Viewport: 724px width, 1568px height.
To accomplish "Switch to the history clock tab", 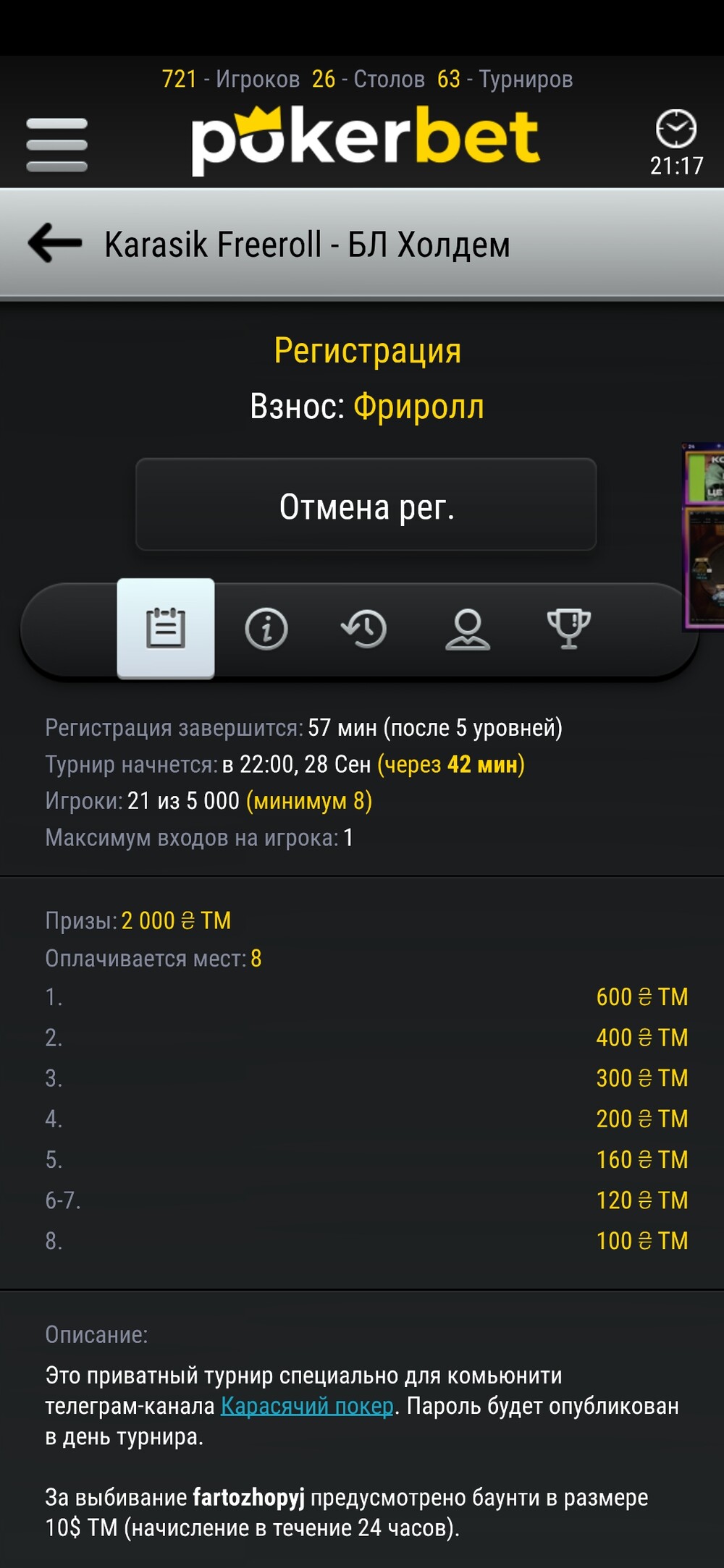I will [x=364, y=628].
